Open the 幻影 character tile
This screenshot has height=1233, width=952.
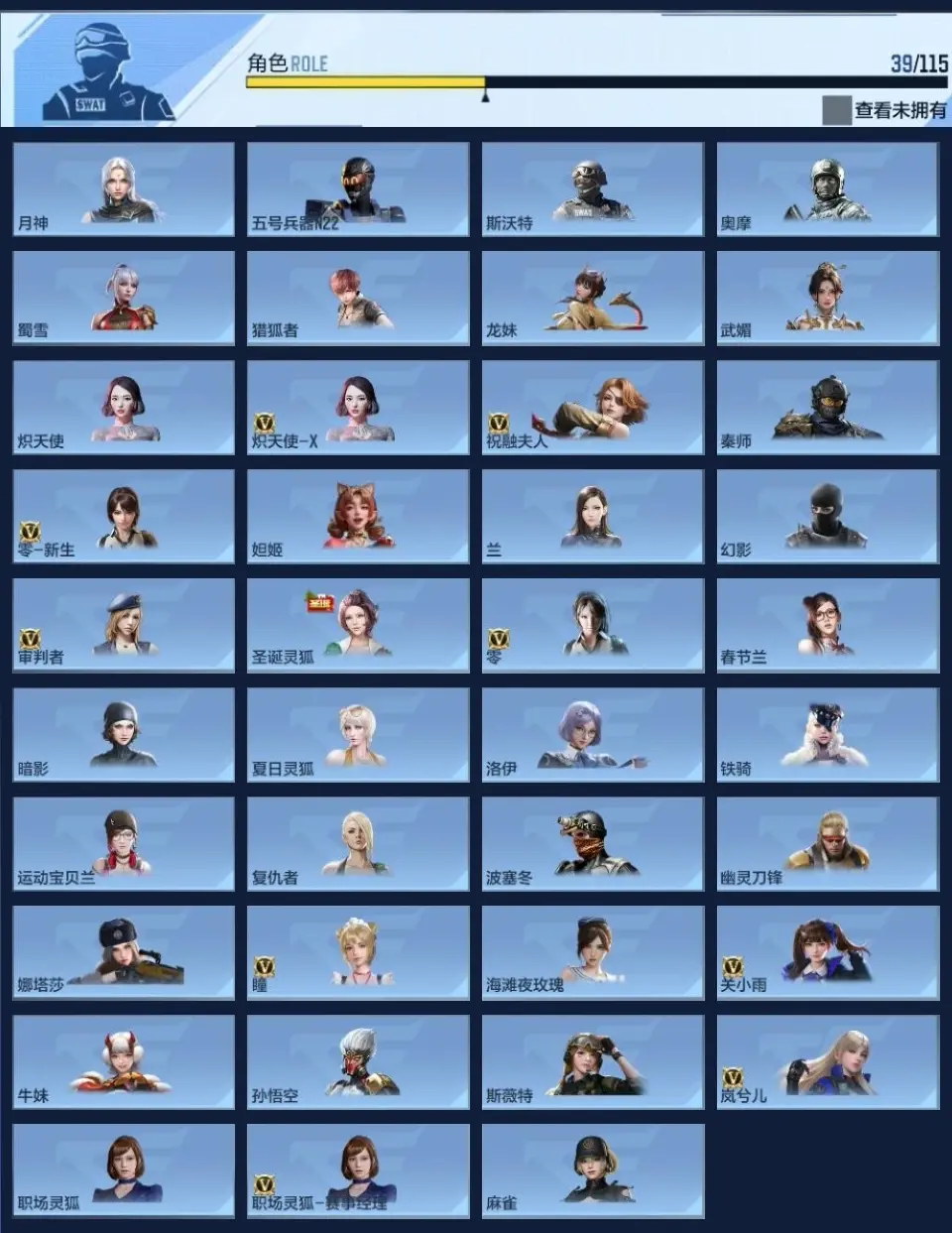pyautogui.click(x=827, y=516)
